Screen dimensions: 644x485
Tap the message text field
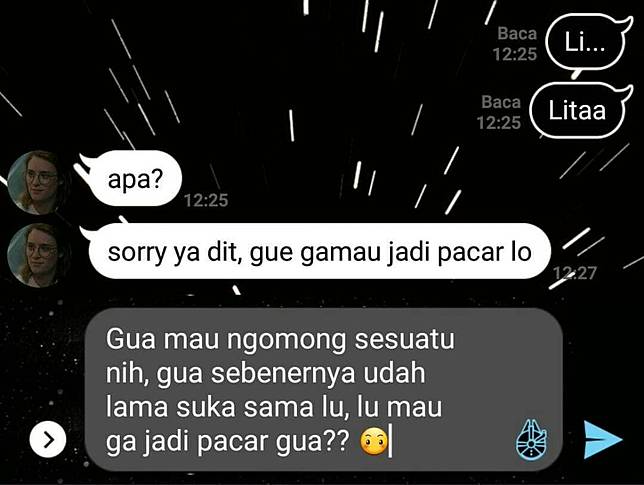pos(300,390)
